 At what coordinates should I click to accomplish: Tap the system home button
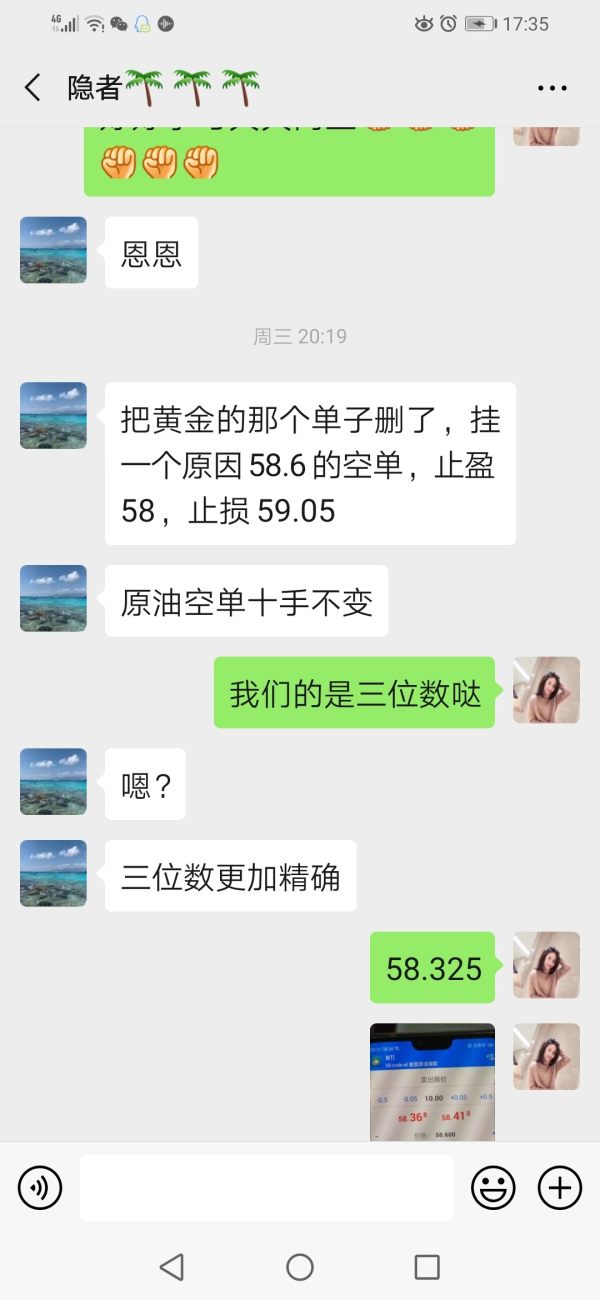[300, 1267]
